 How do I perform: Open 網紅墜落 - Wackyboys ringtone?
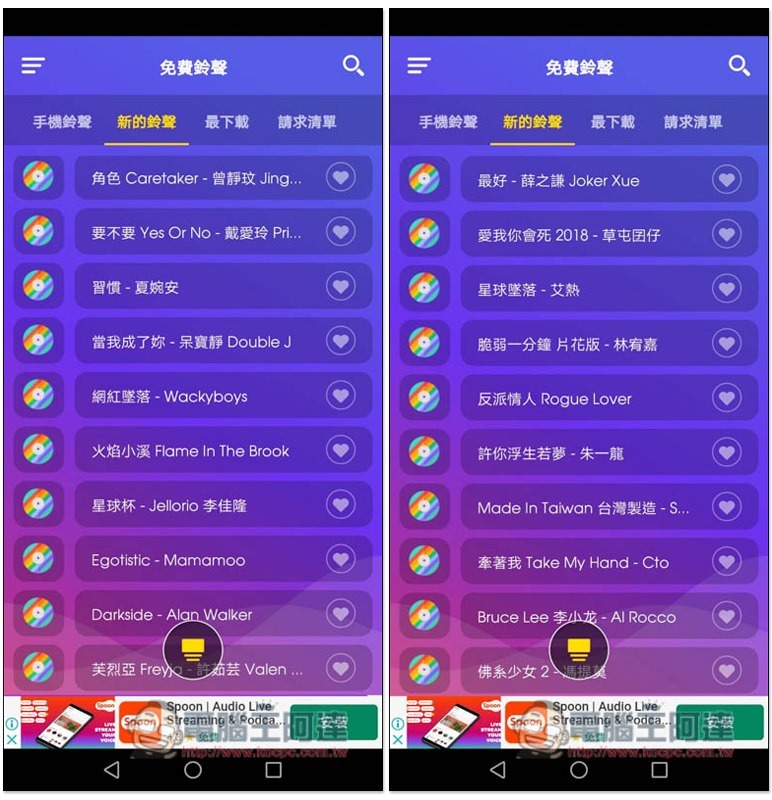(x=170, y=396)
